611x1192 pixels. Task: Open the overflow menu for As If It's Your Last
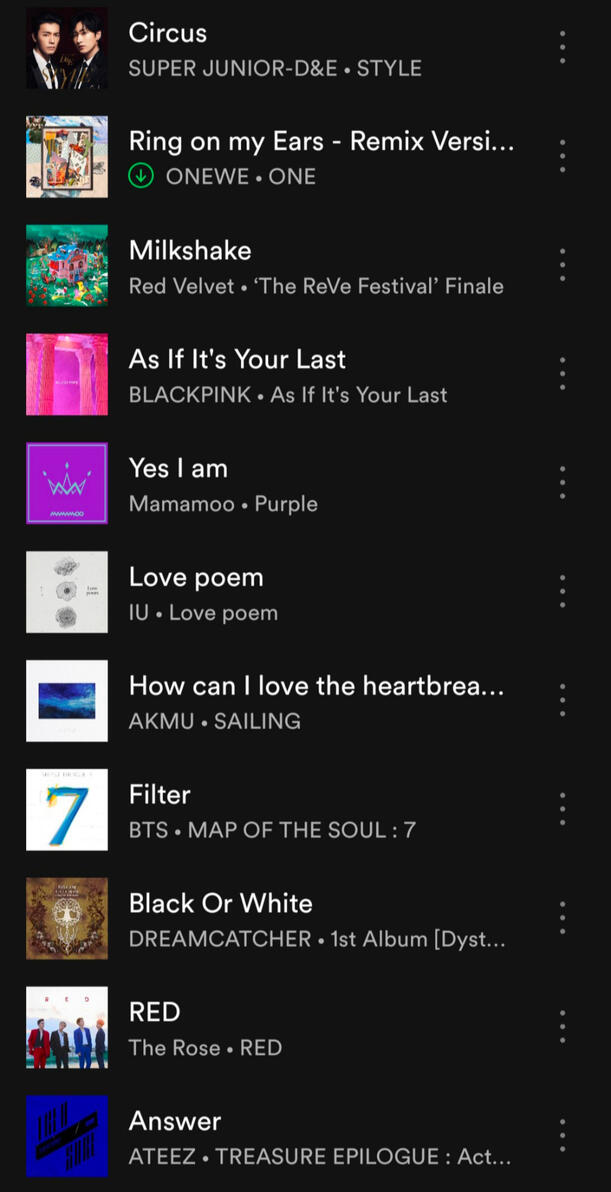tap(562, 374)
